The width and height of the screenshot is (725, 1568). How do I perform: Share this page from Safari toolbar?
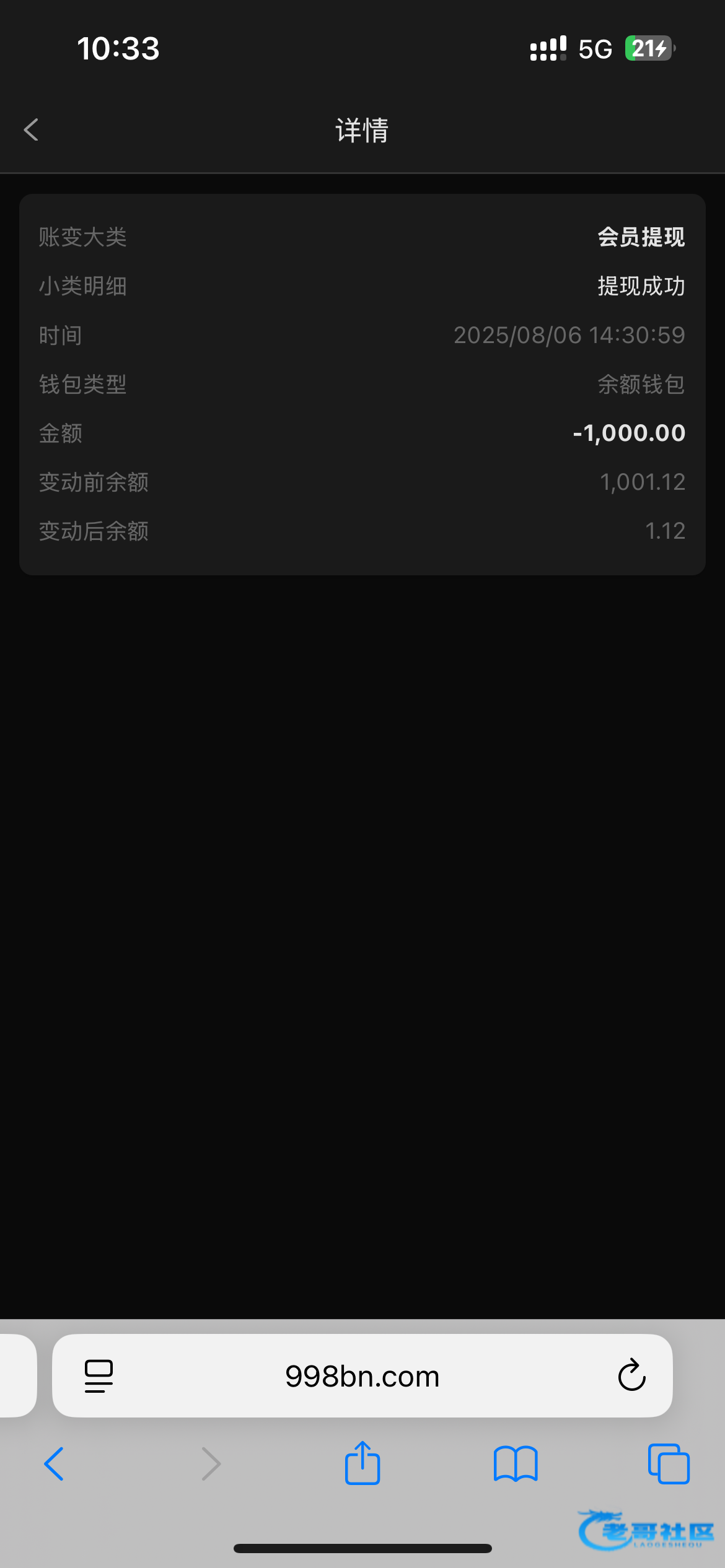[362, 1463]
